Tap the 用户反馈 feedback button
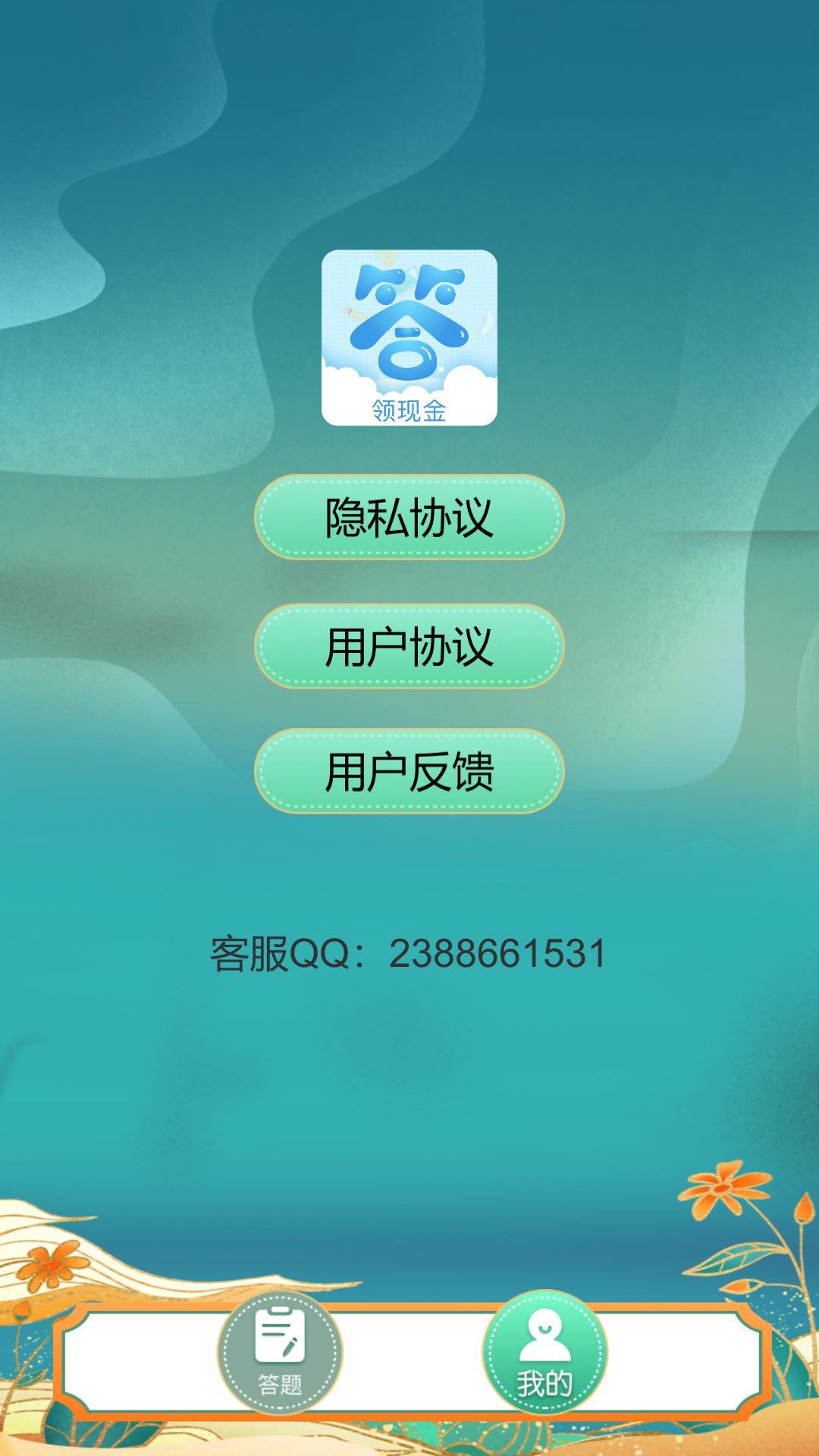This screenshot has height=1456, width=819. coord(409,771)
